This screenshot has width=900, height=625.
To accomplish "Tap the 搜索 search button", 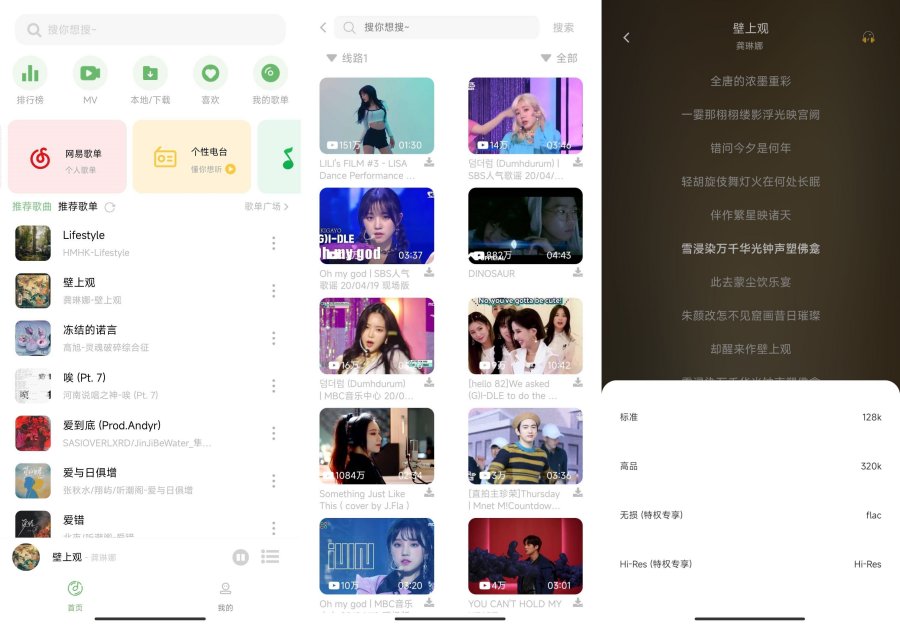I will pos(564,28).
